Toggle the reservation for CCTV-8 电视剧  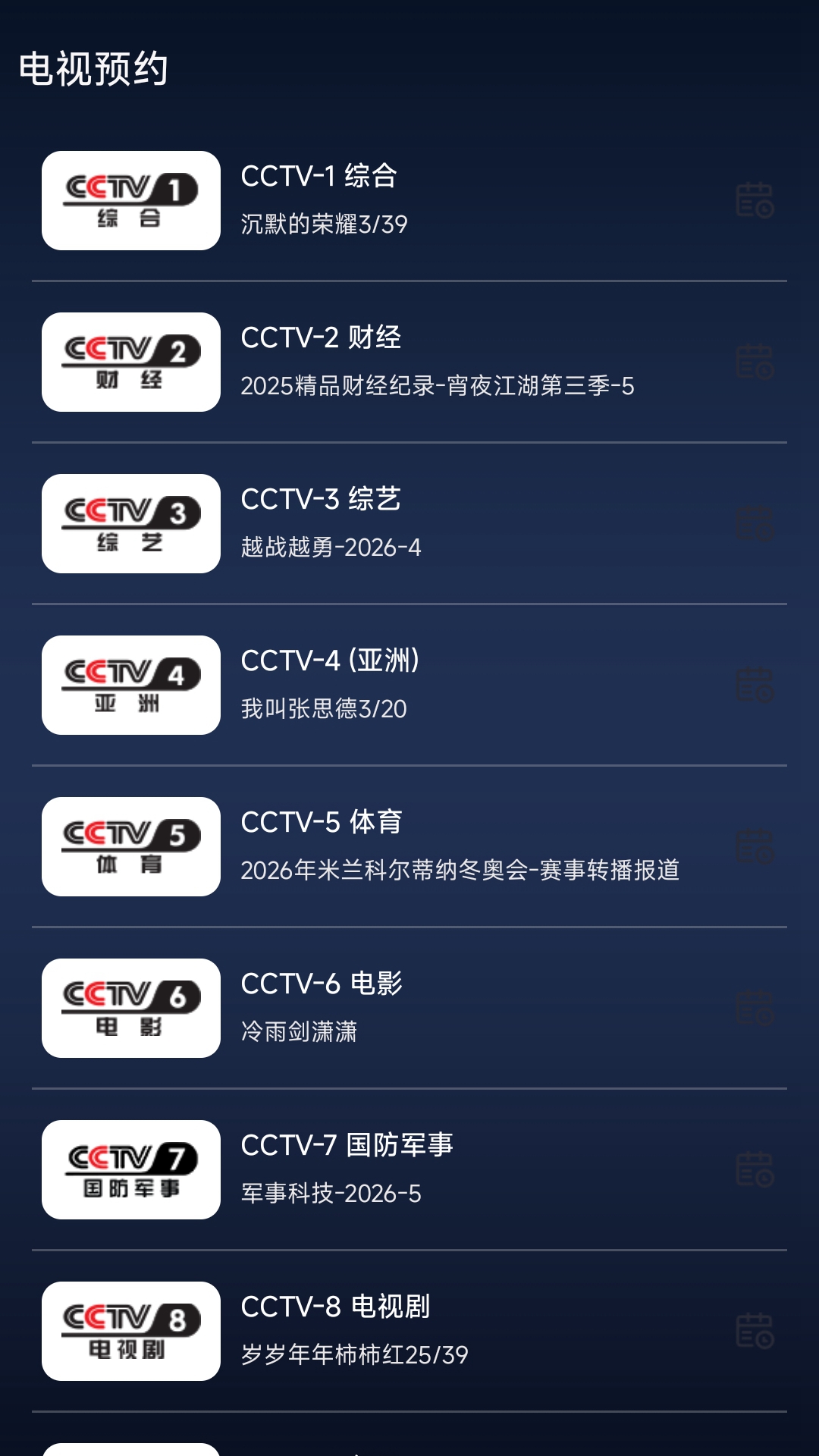point(754,1332)
